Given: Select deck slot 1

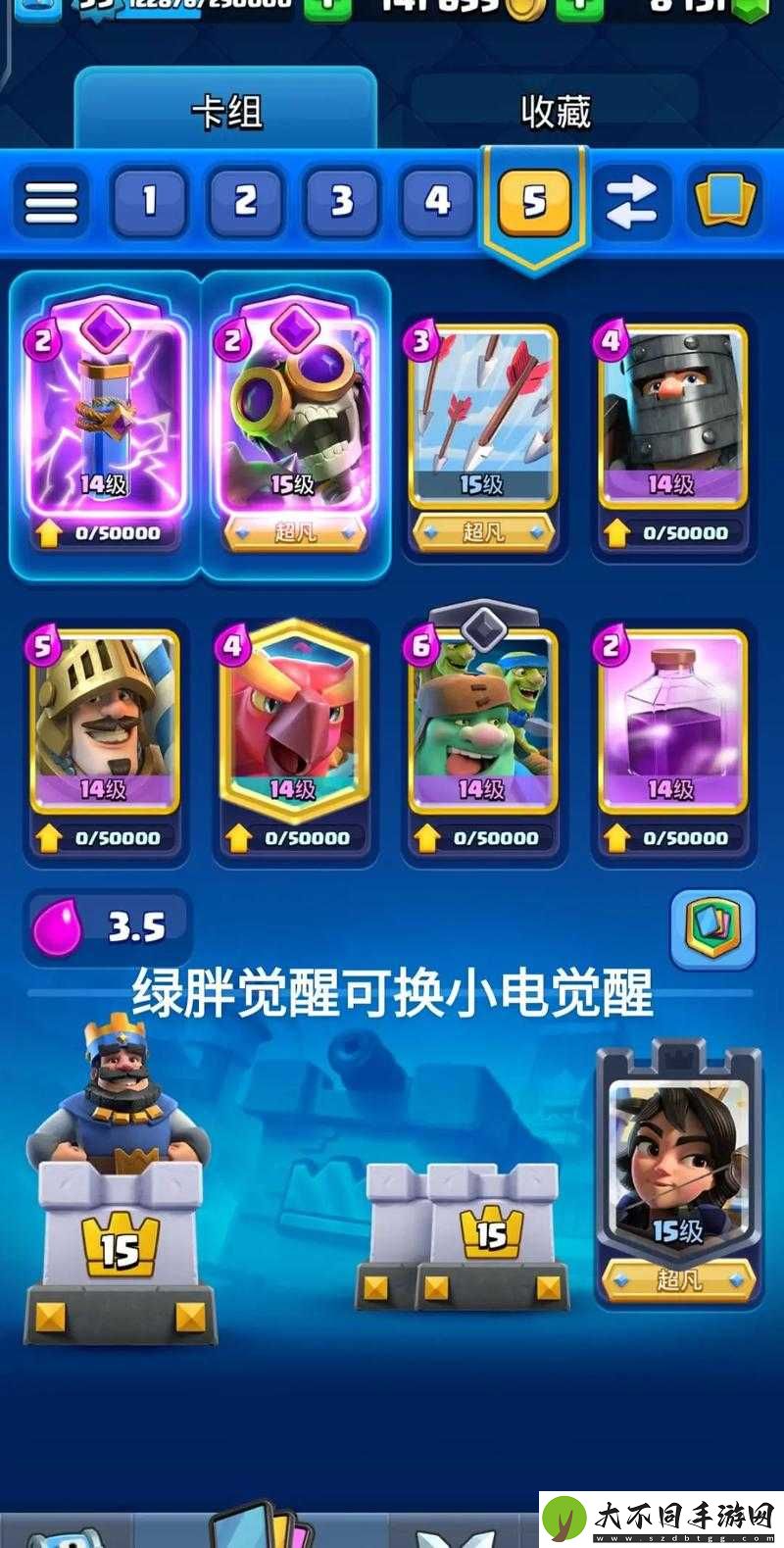Looking at the screenshot, I should [150, 203].
